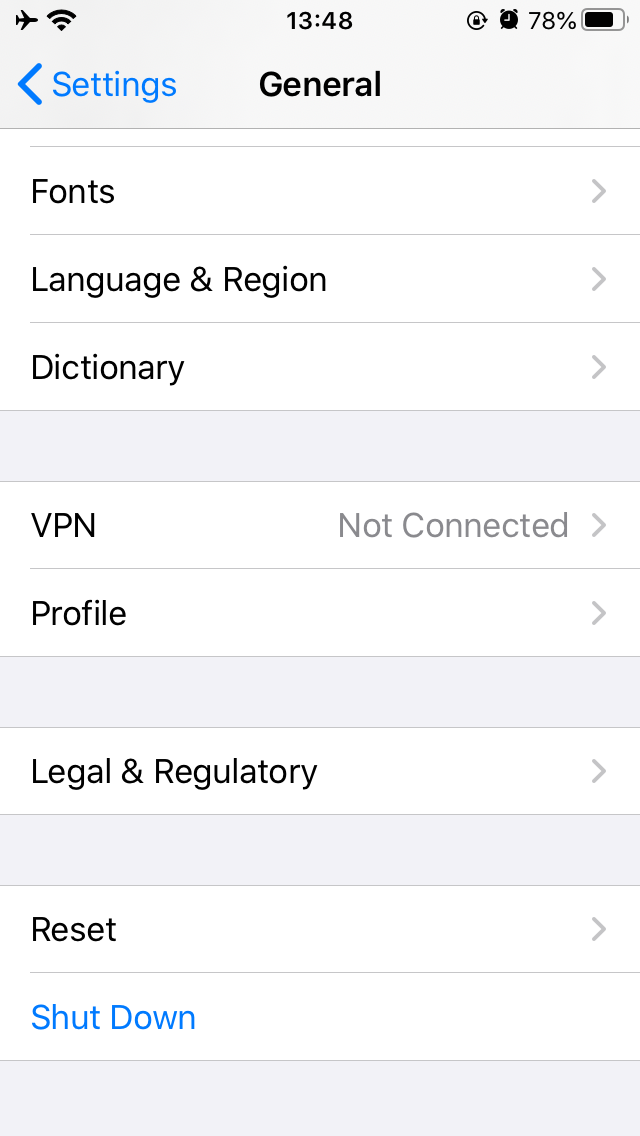Open the Profile row

pyautogui.click(x=320, y=613)
